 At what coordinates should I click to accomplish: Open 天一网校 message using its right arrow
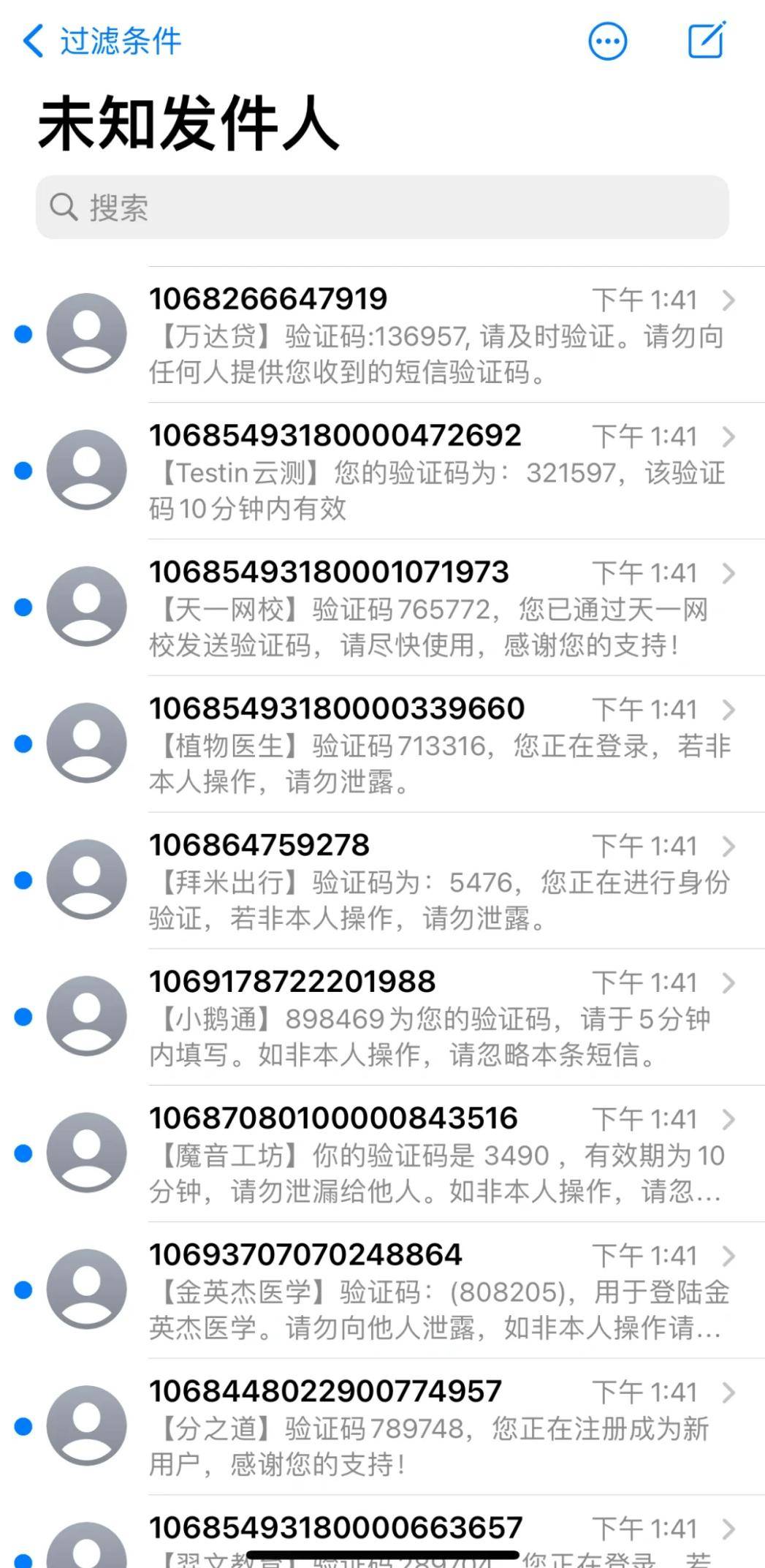coord(728,572)
